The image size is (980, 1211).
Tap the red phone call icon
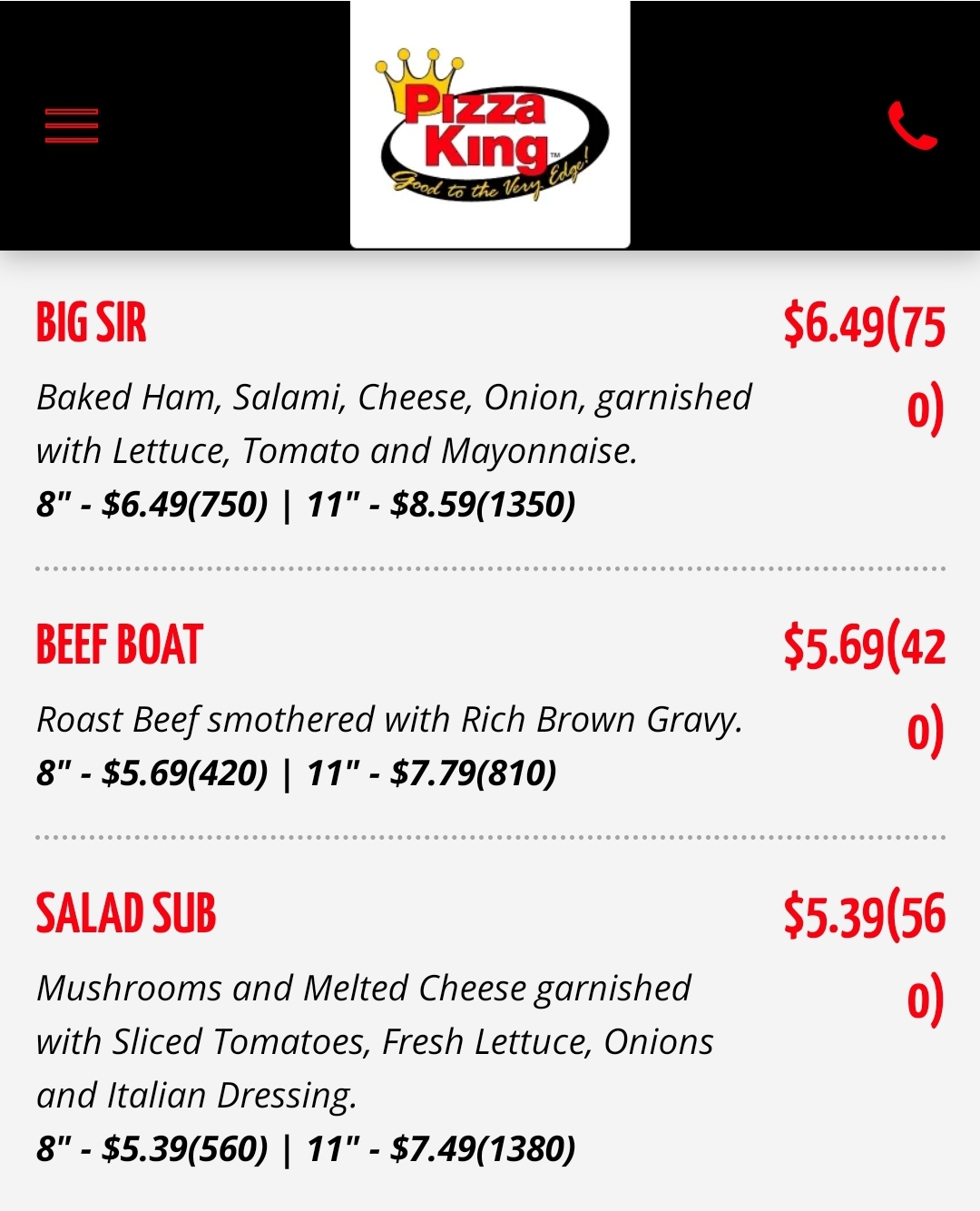[912, 125]
